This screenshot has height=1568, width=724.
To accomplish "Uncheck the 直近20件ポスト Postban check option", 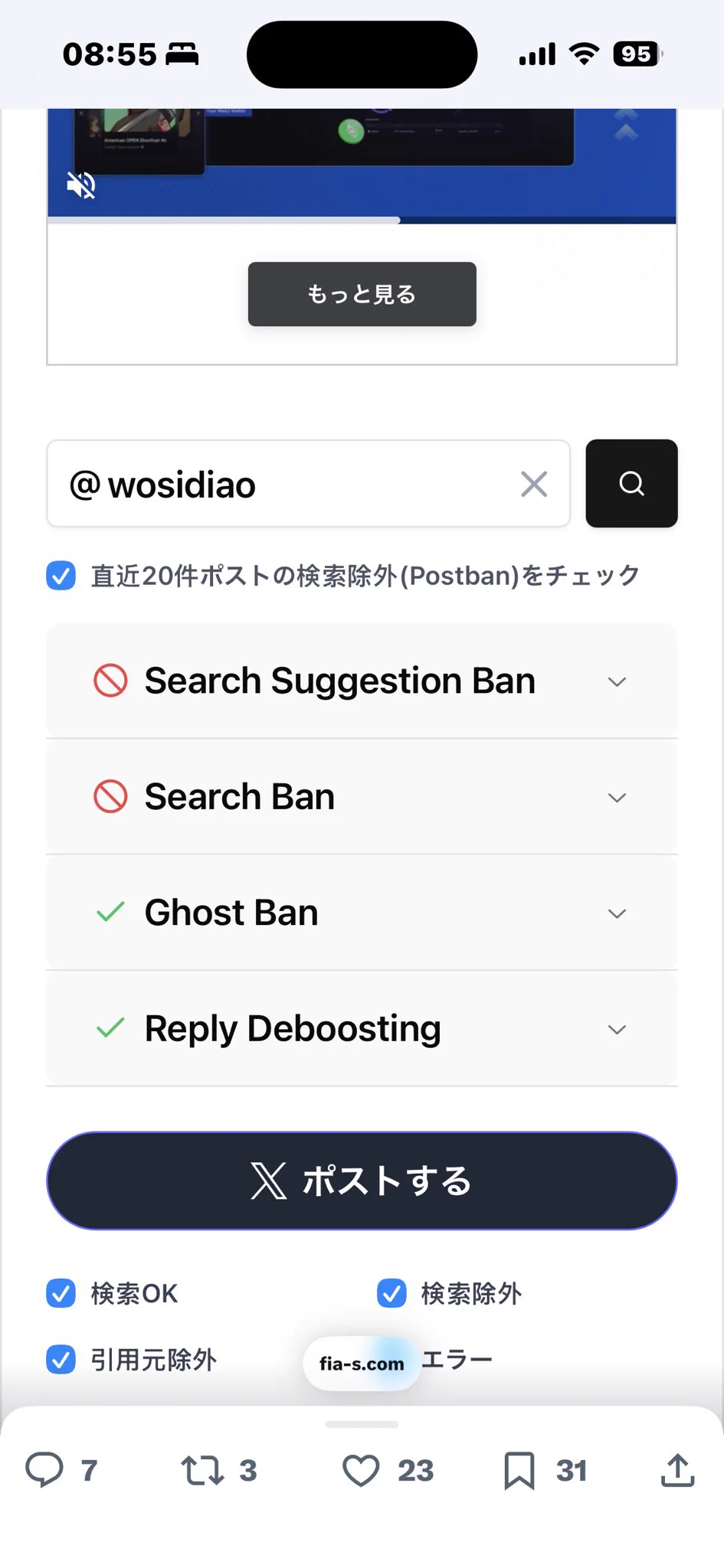I will 61,576.
